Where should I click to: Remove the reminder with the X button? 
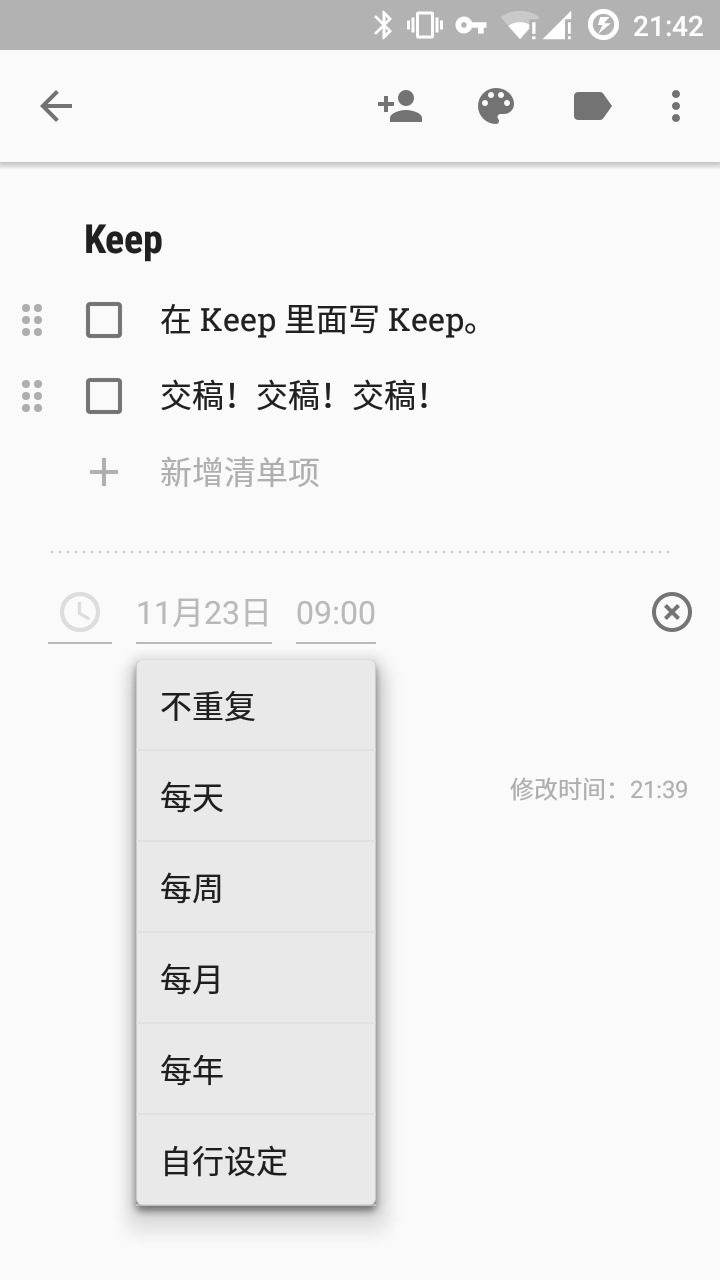672,612
